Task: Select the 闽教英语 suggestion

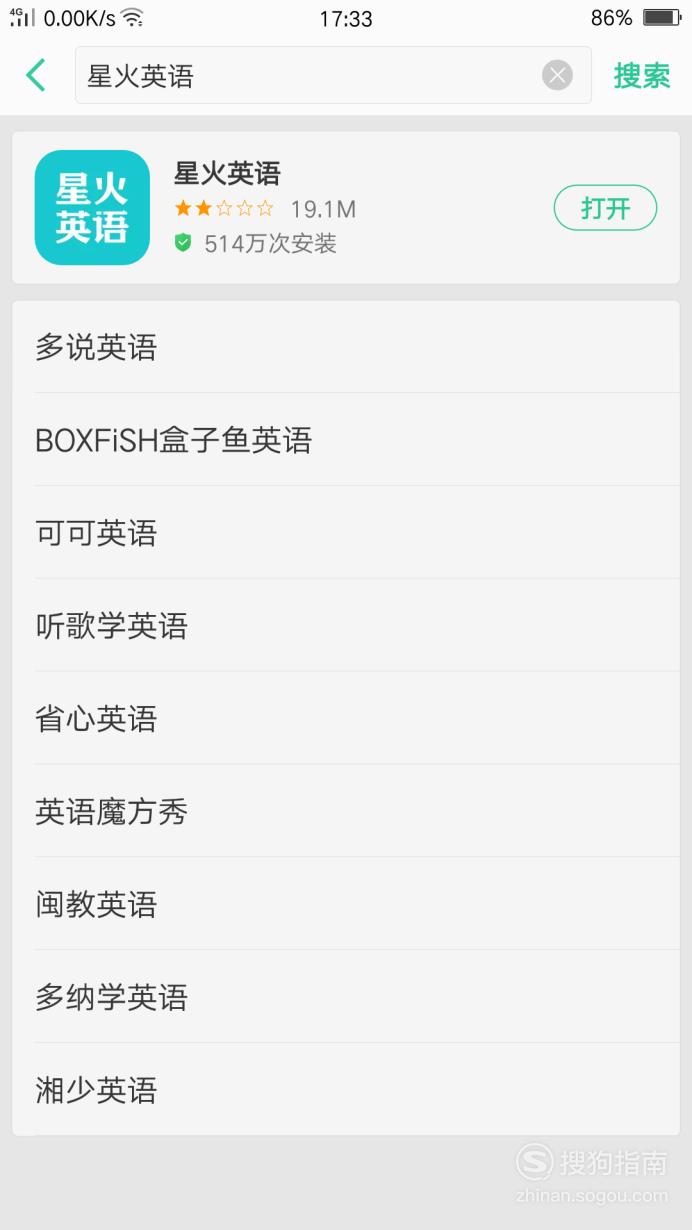Action: pos(346,904)
